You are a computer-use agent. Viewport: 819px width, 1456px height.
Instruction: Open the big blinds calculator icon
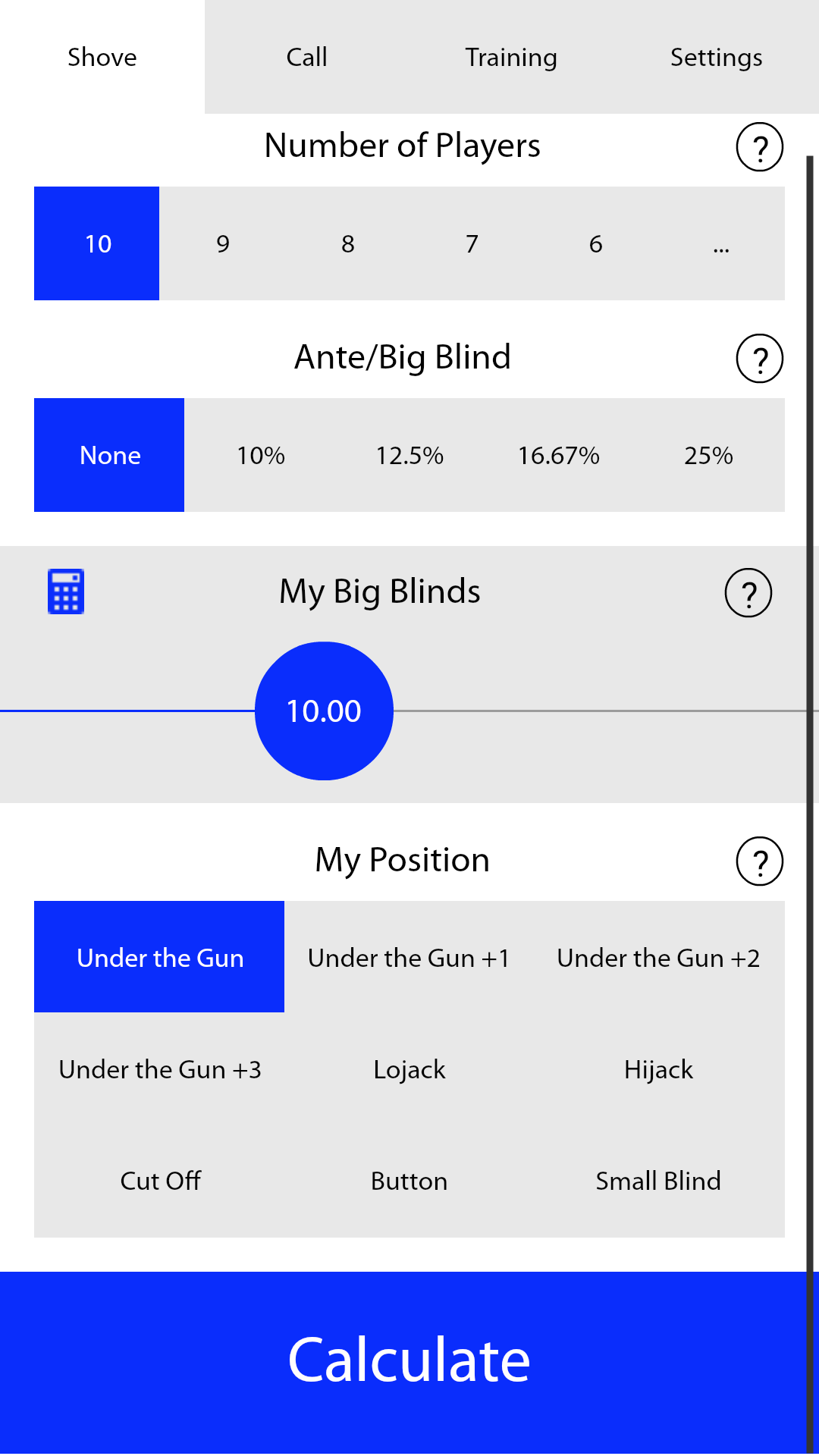(x=66, y=591)
